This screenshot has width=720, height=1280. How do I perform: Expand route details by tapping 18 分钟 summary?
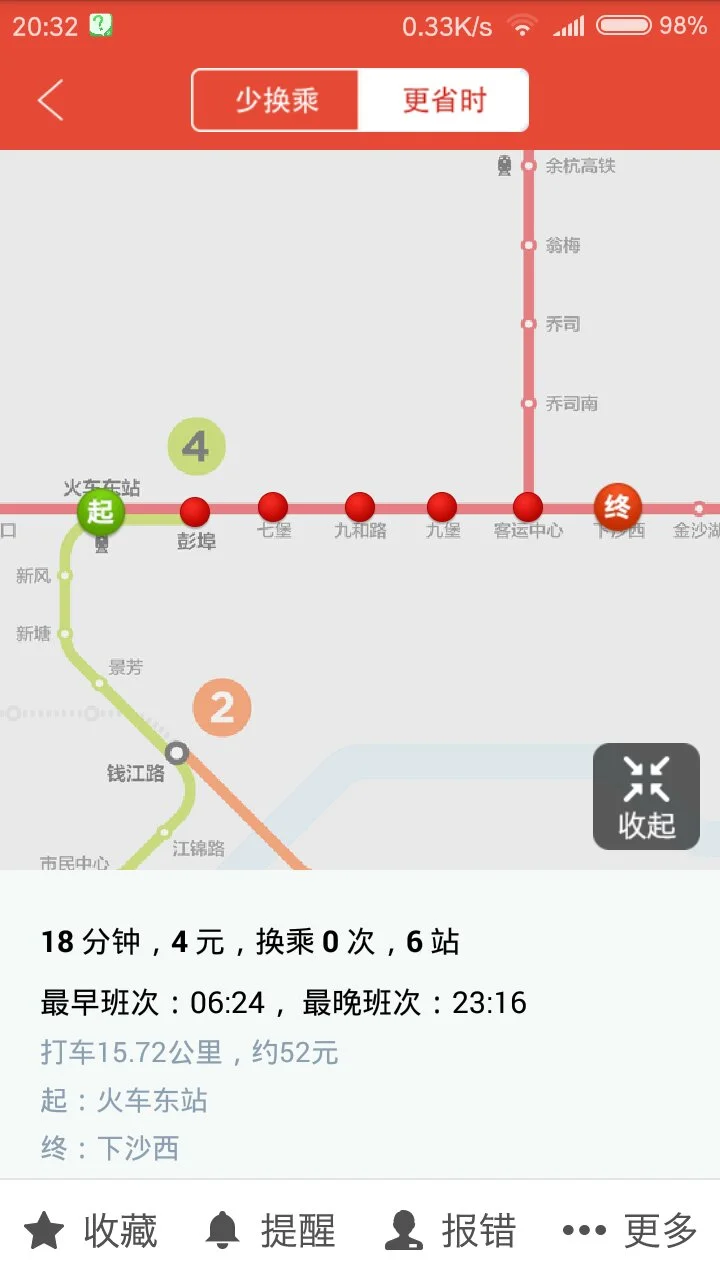(250, 940)
